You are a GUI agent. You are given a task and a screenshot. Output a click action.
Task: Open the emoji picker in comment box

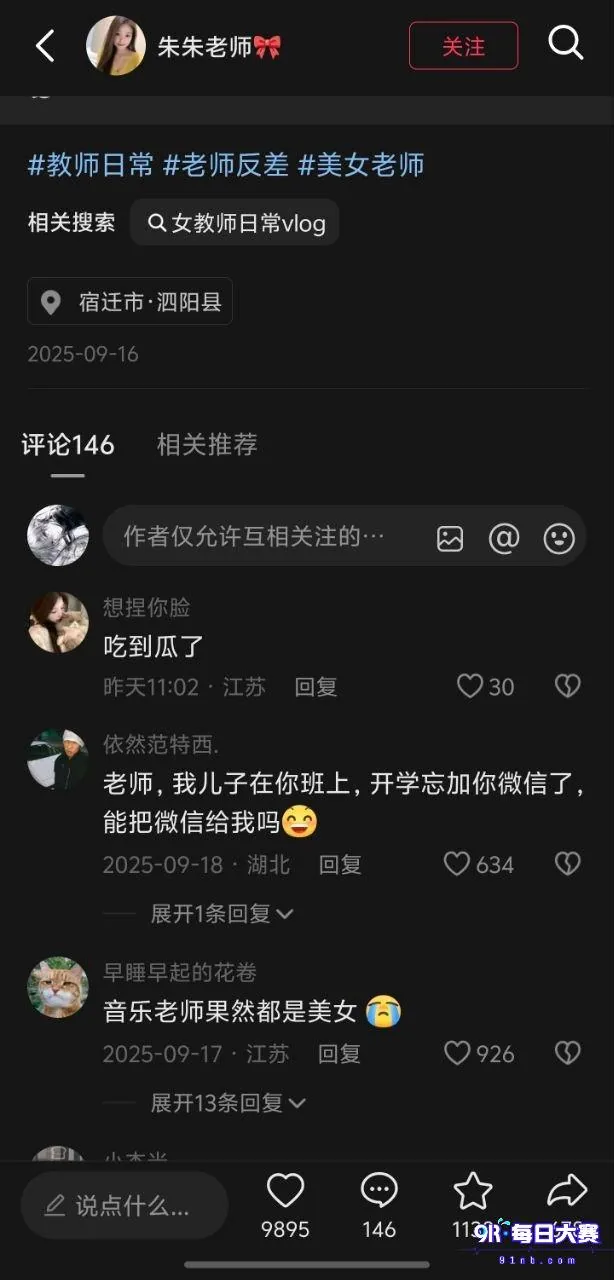(559, 538)
